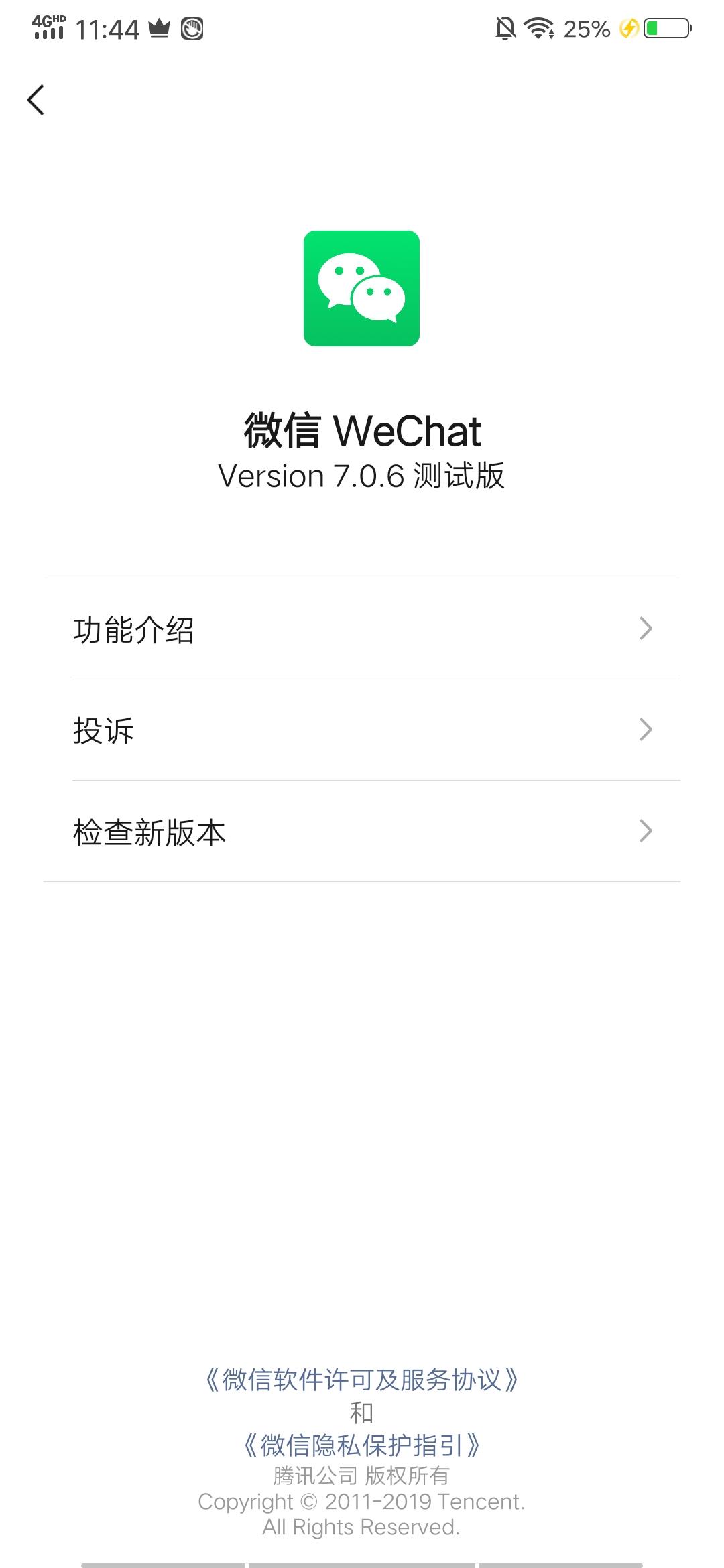
Task: Tap the 微信 WeChat title text
Action: click(x=362, y=431)
